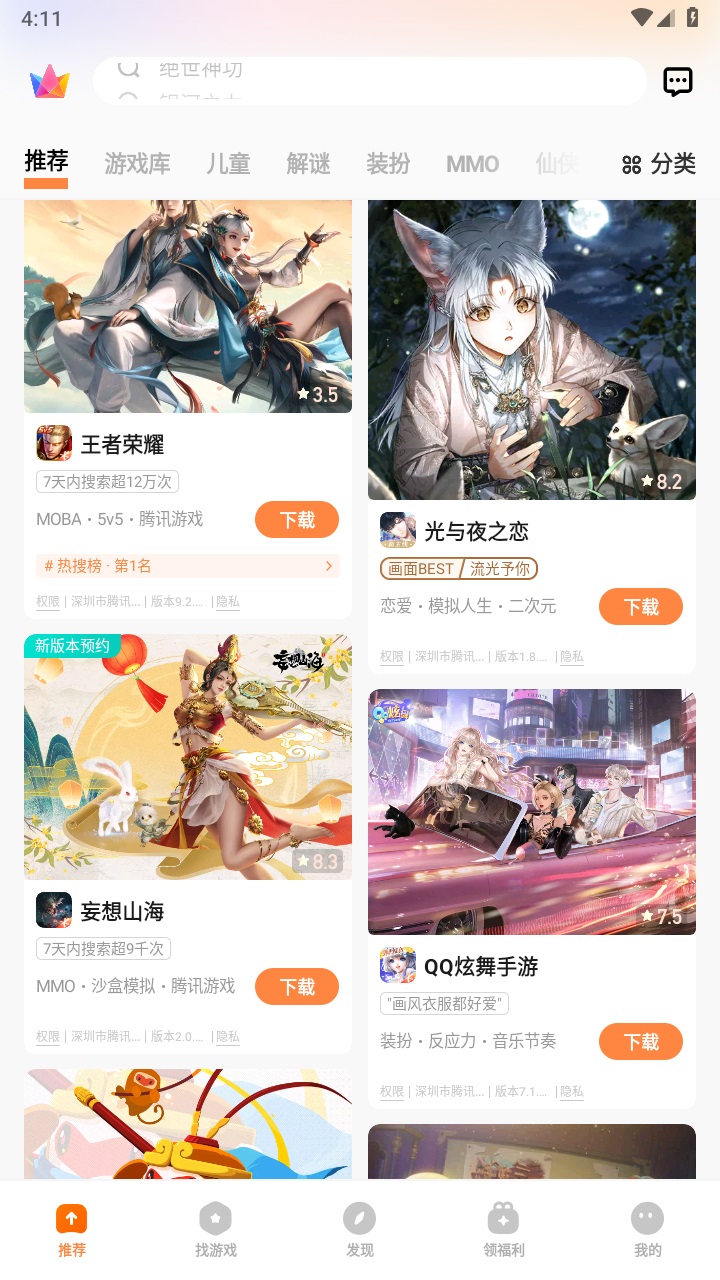Switch to the 游戏库 tab
Image resolution: width=720 pixels, height=1280 pixels.
[137, 164]
